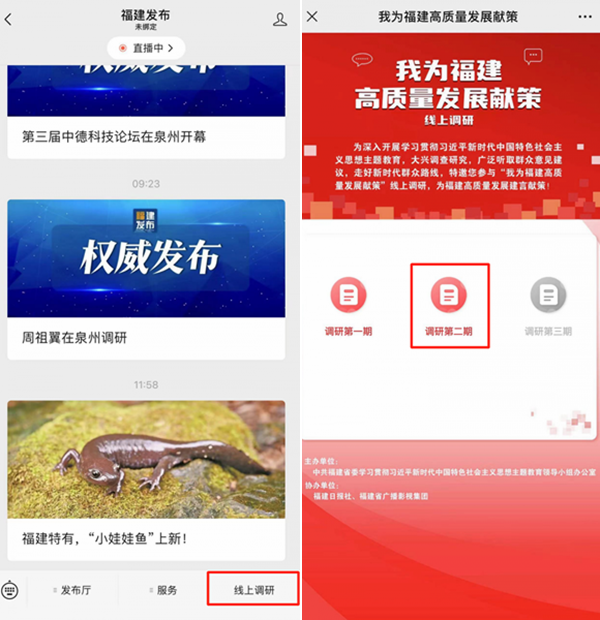Screen dimensions: 600x620
Task: Select 调研第三期 survey
Action: pyautogui.click(x=549, y=306)
